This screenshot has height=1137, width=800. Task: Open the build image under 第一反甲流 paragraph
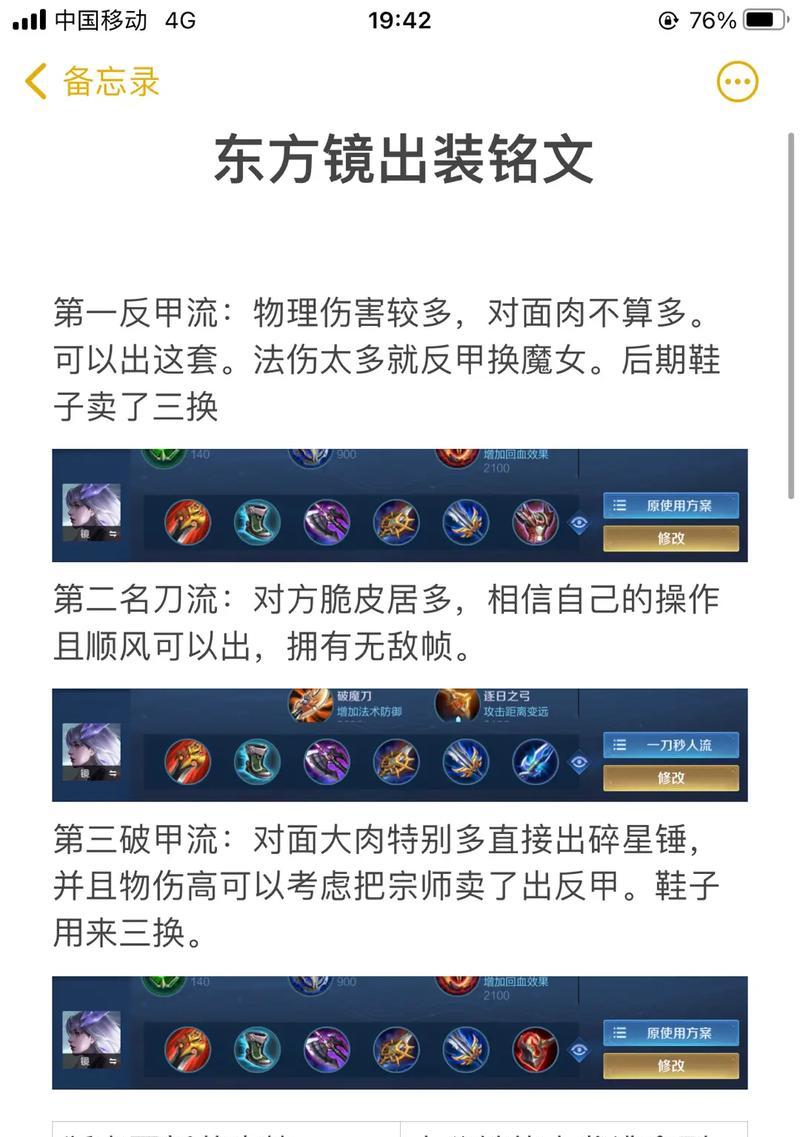pyautogui.click(x=400, y=505)
